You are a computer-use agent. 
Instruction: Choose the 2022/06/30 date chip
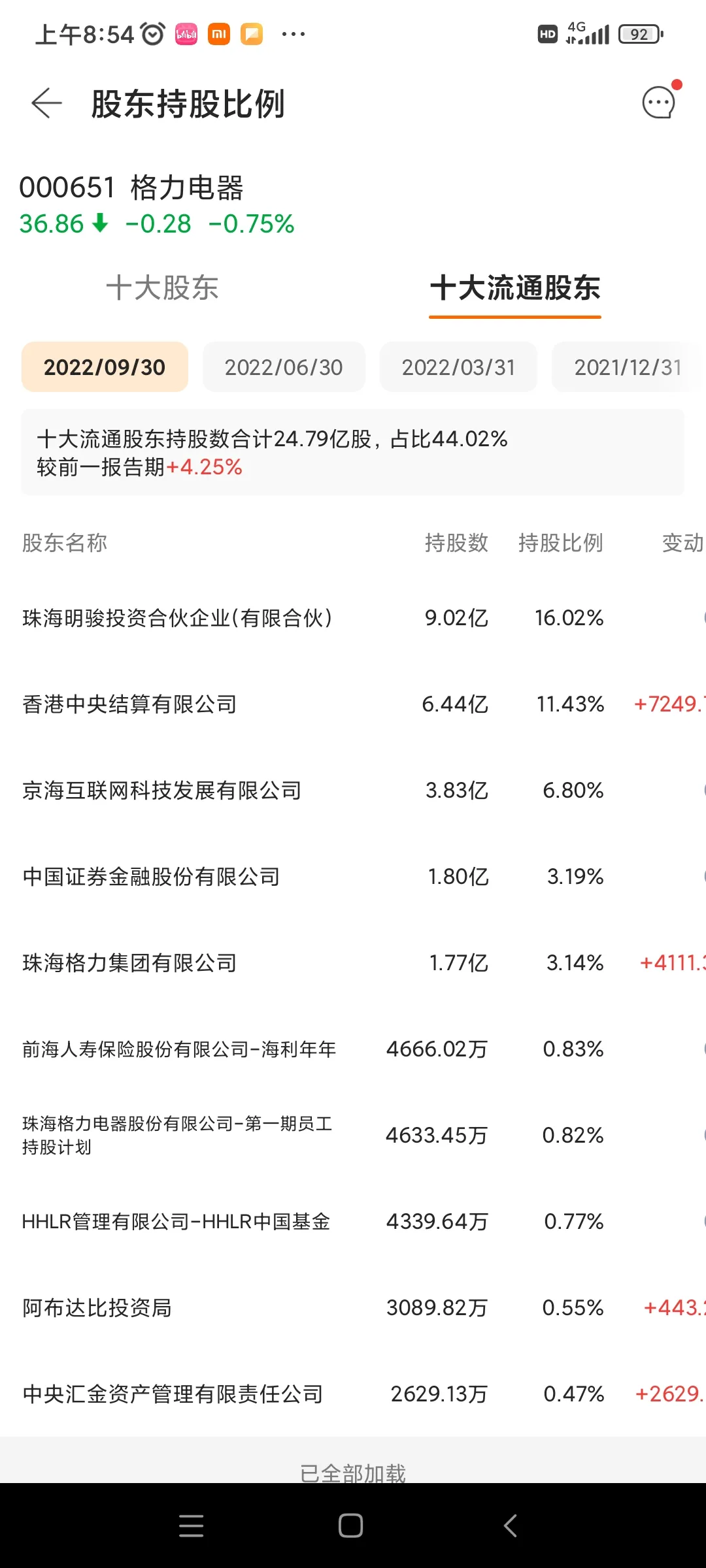(284, 367)
